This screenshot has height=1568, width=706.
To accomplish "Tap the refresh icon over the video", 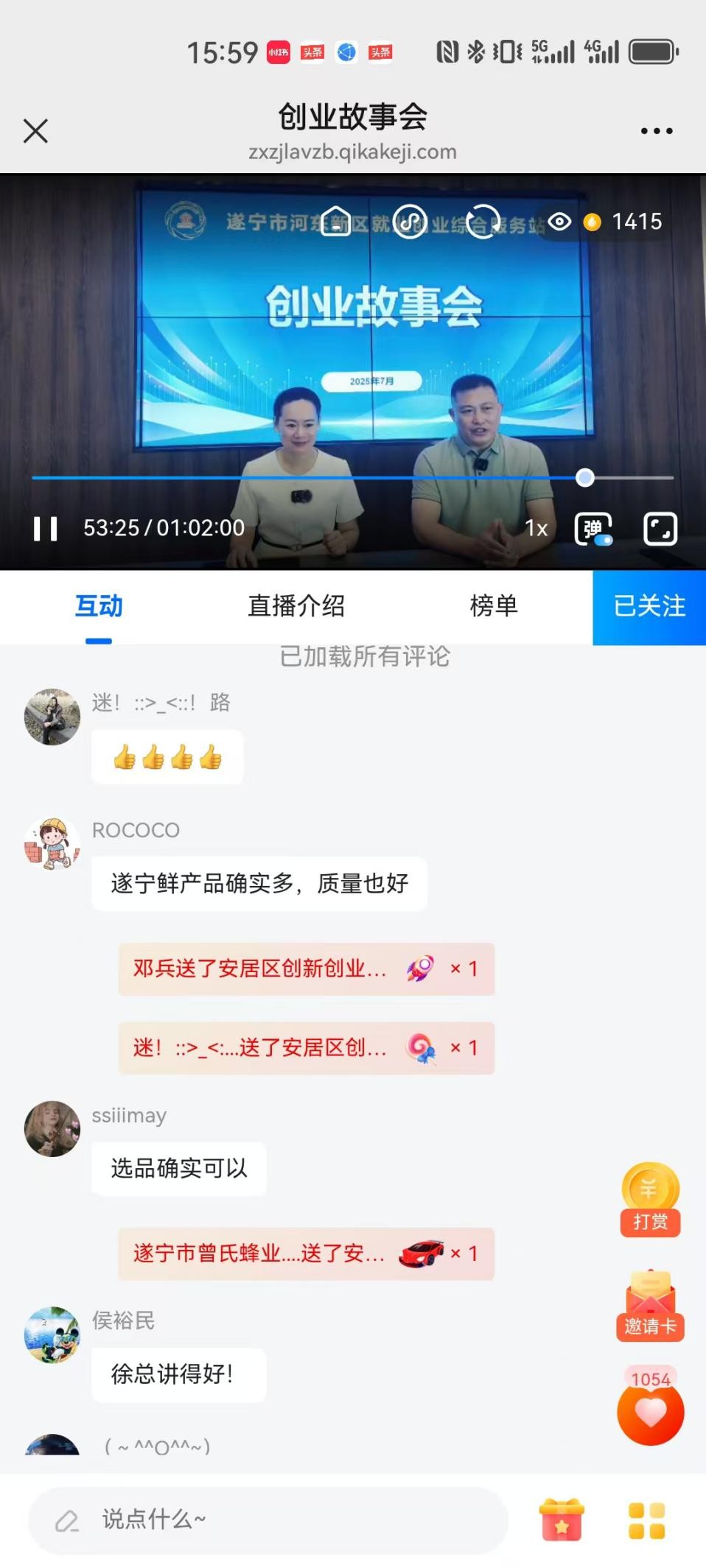I will [x=483, y=221].
